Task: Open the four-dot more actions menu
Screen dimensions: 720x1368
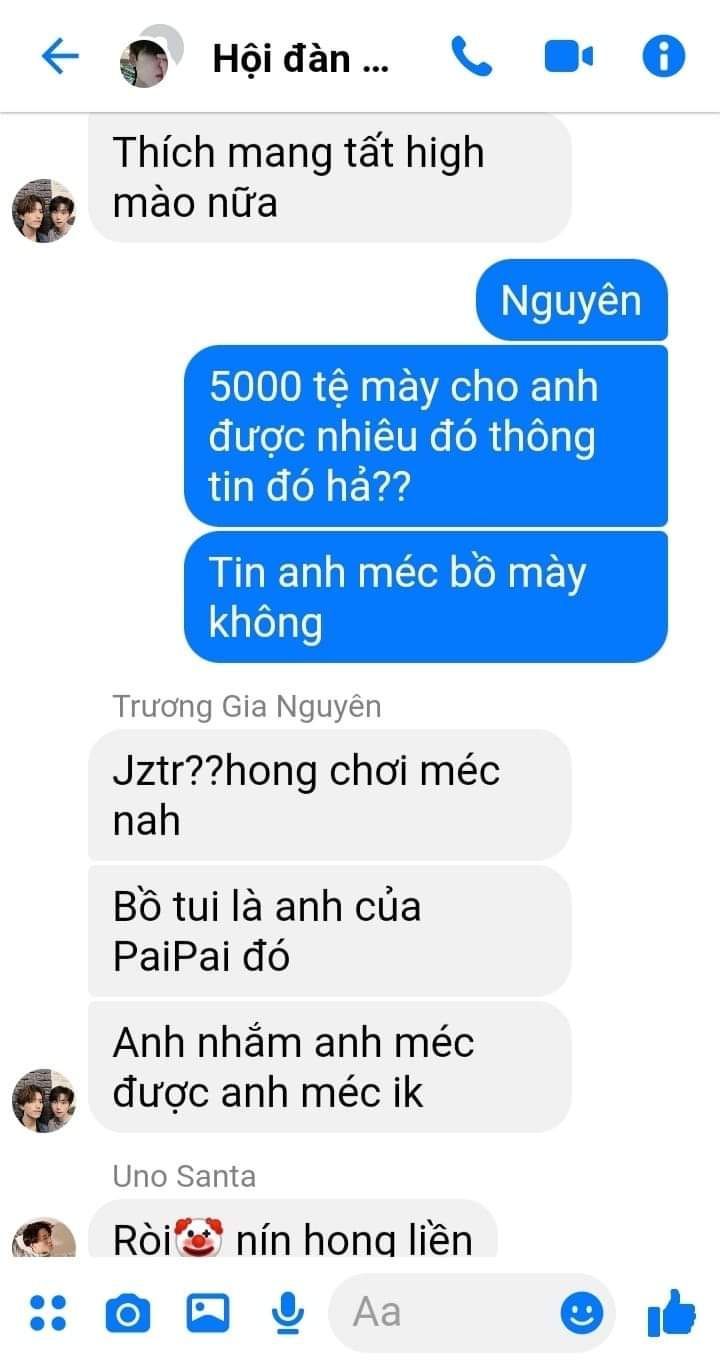Action: coord(47,1312)
